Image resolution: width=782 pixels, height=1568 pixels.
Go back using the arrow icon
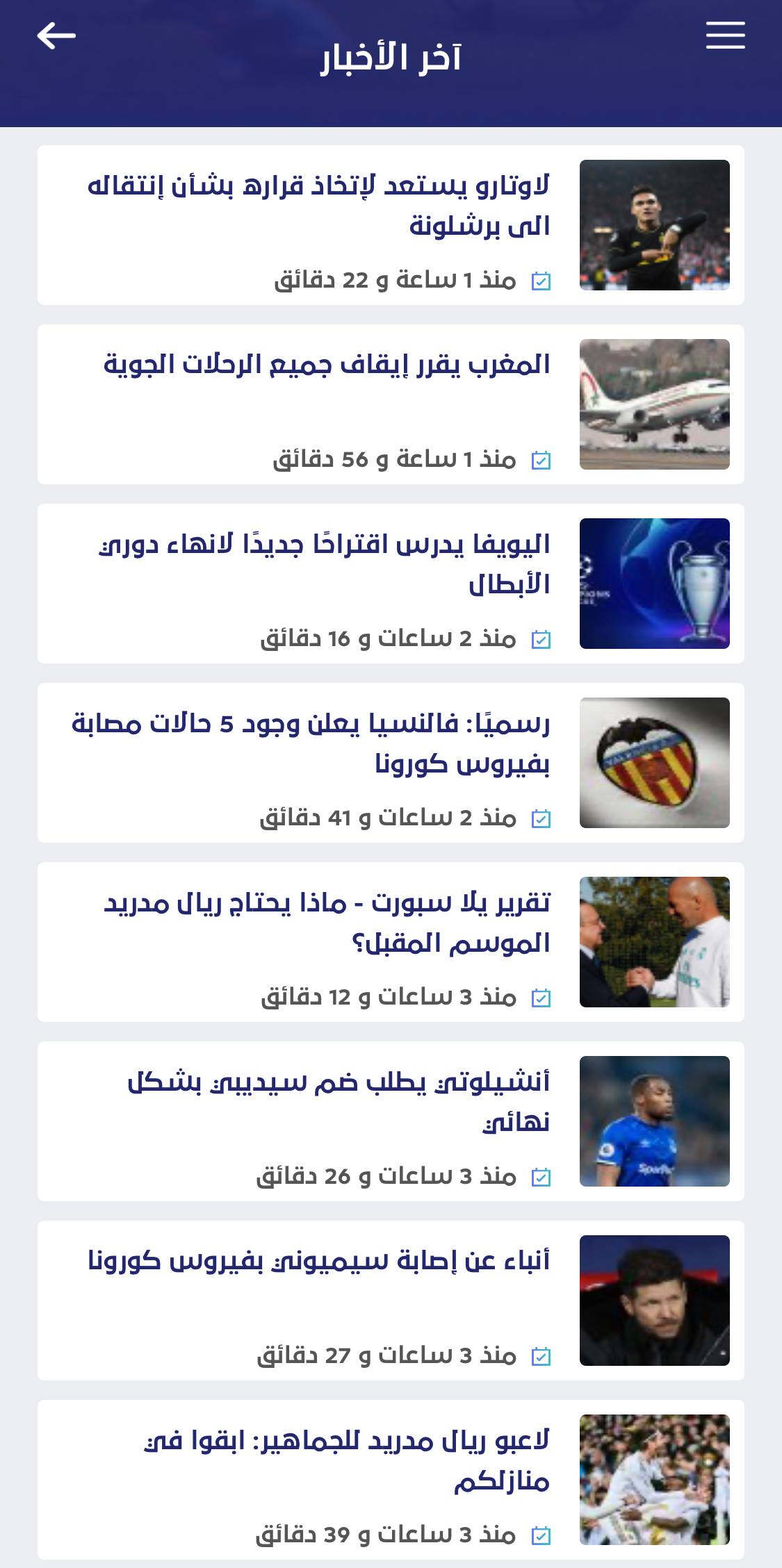tap(56, 35)
